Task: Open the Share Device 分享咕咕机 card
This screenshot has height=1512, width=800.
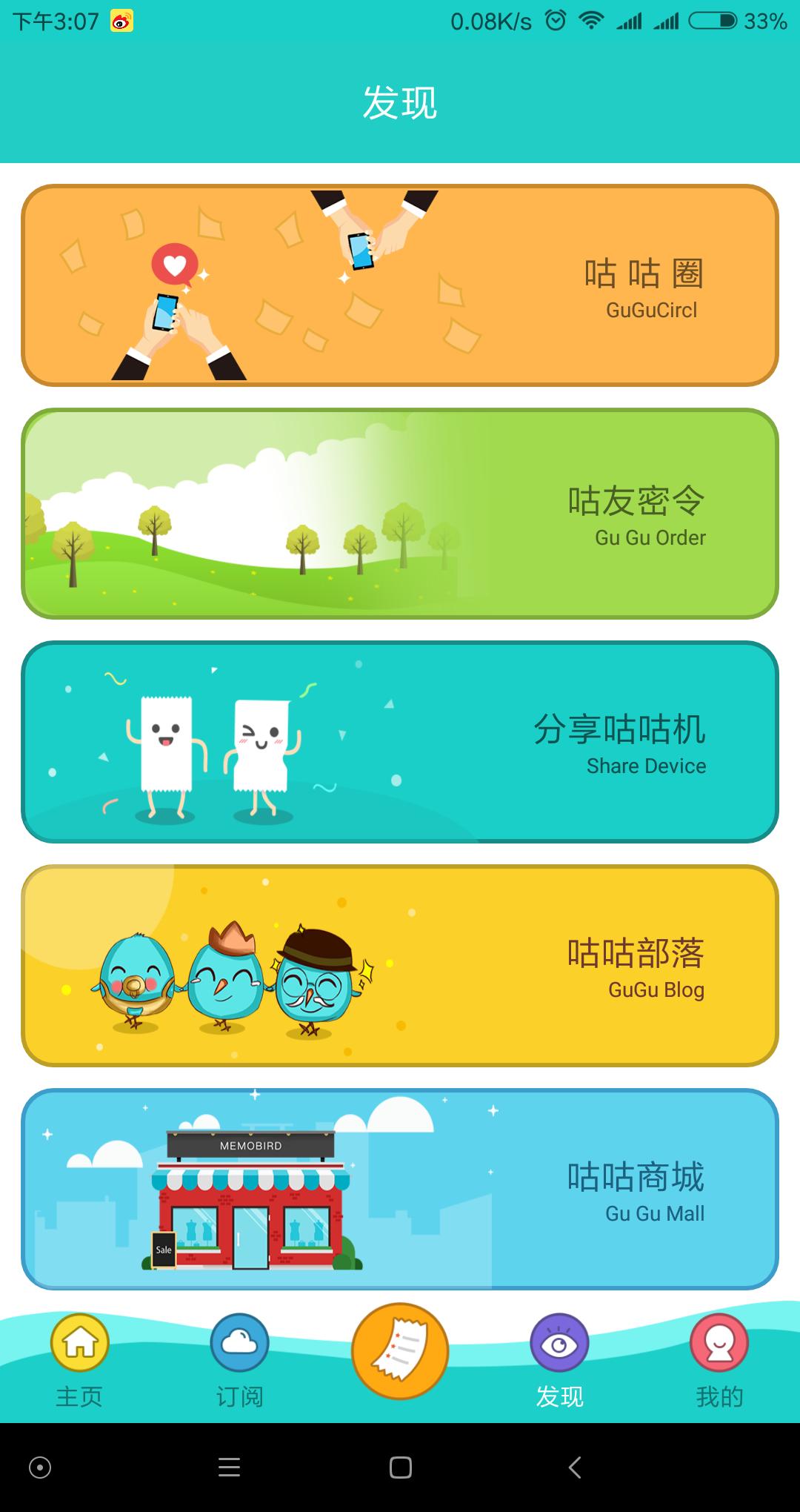Action: (x=400, y=741)
